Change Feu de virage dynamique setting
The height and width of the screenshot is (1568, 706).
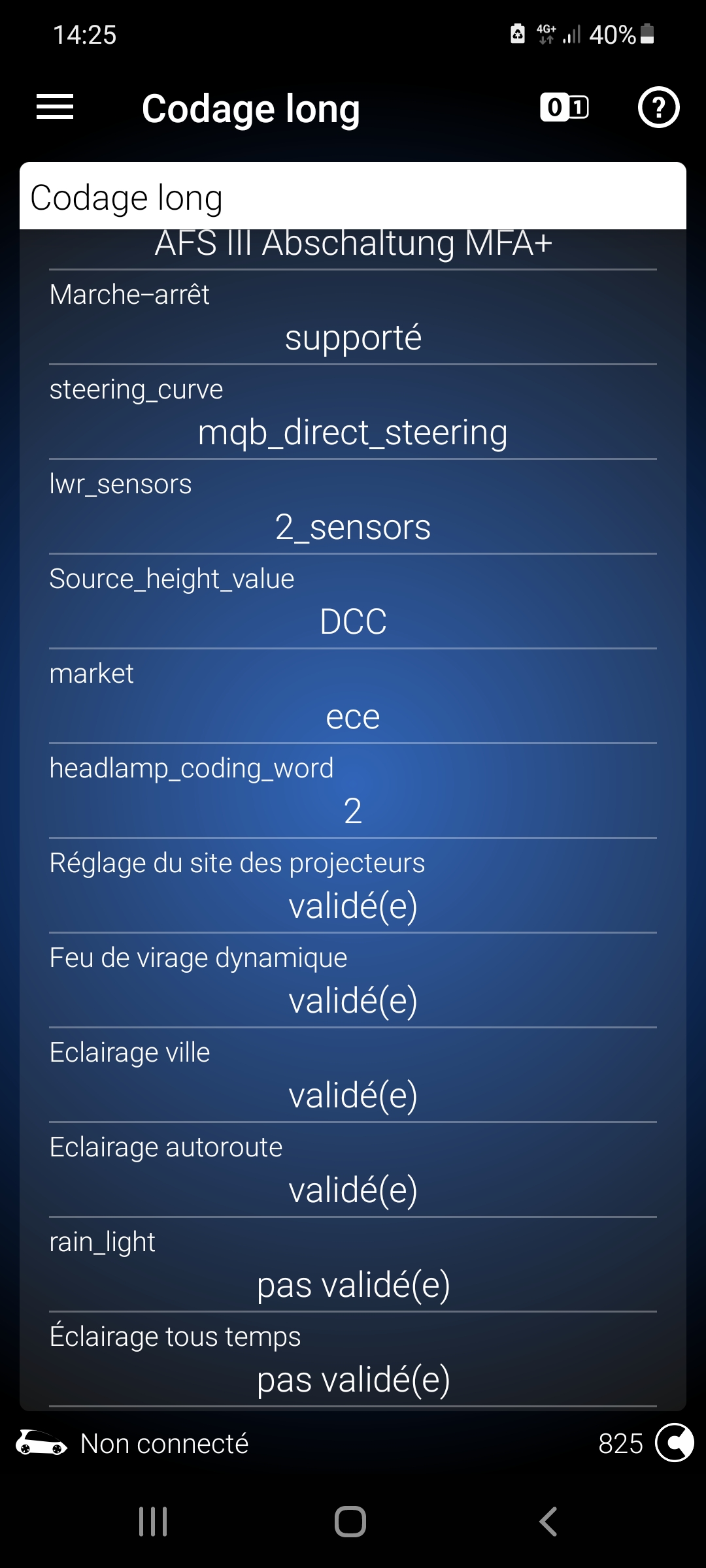point(353,1001)
